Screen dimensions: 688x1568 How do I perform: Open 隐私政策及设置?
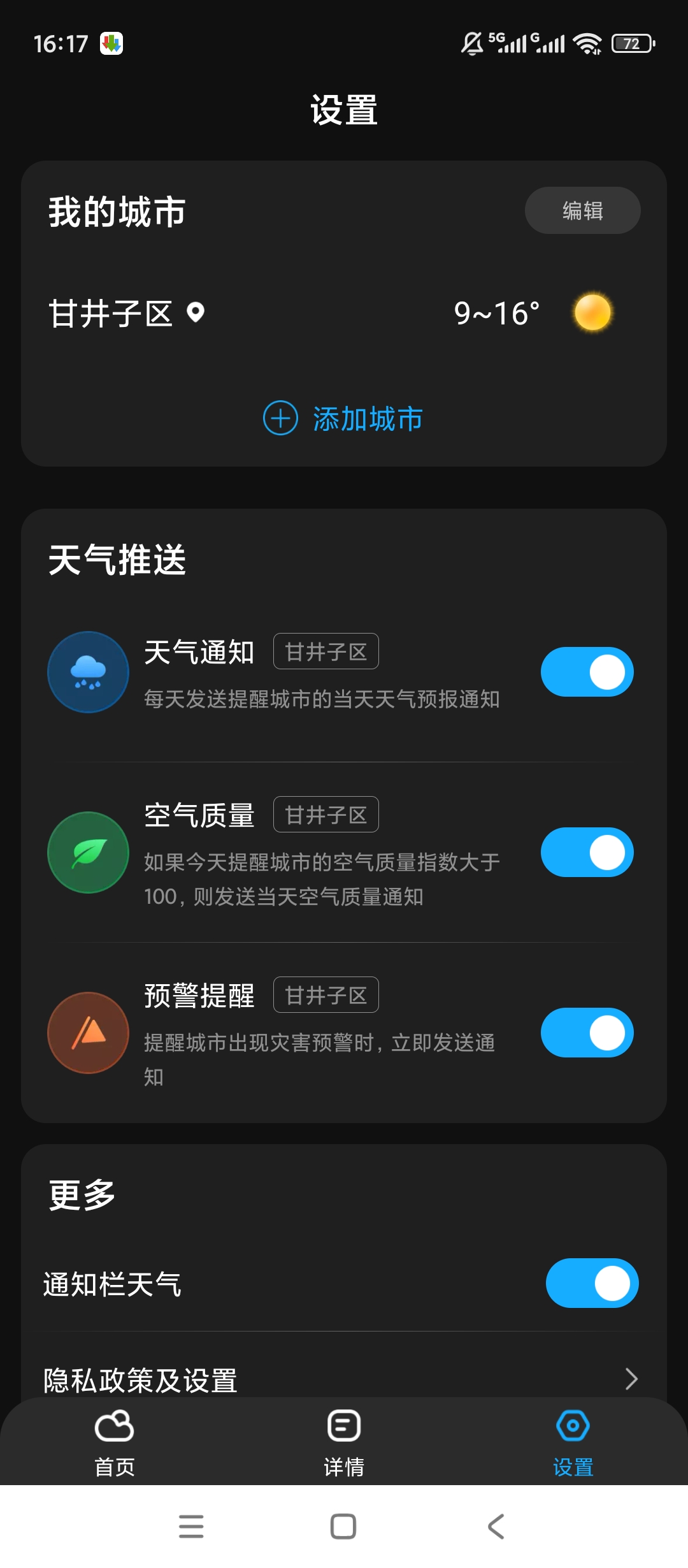click(344, 1379)
